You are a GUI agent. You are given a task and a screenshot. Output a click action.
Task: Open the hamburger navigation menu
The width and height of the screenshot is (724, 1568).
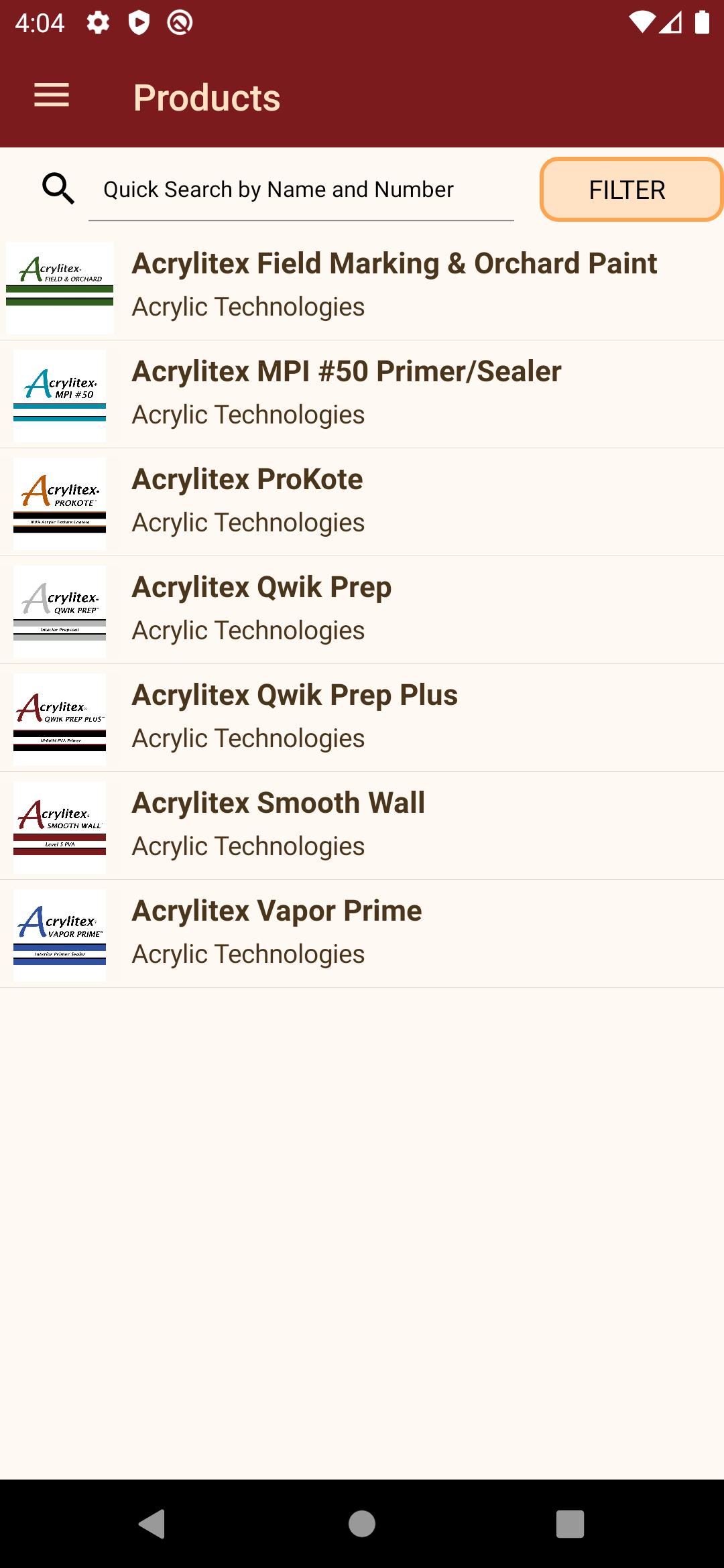pyautogui.click(x=52, y=95)
